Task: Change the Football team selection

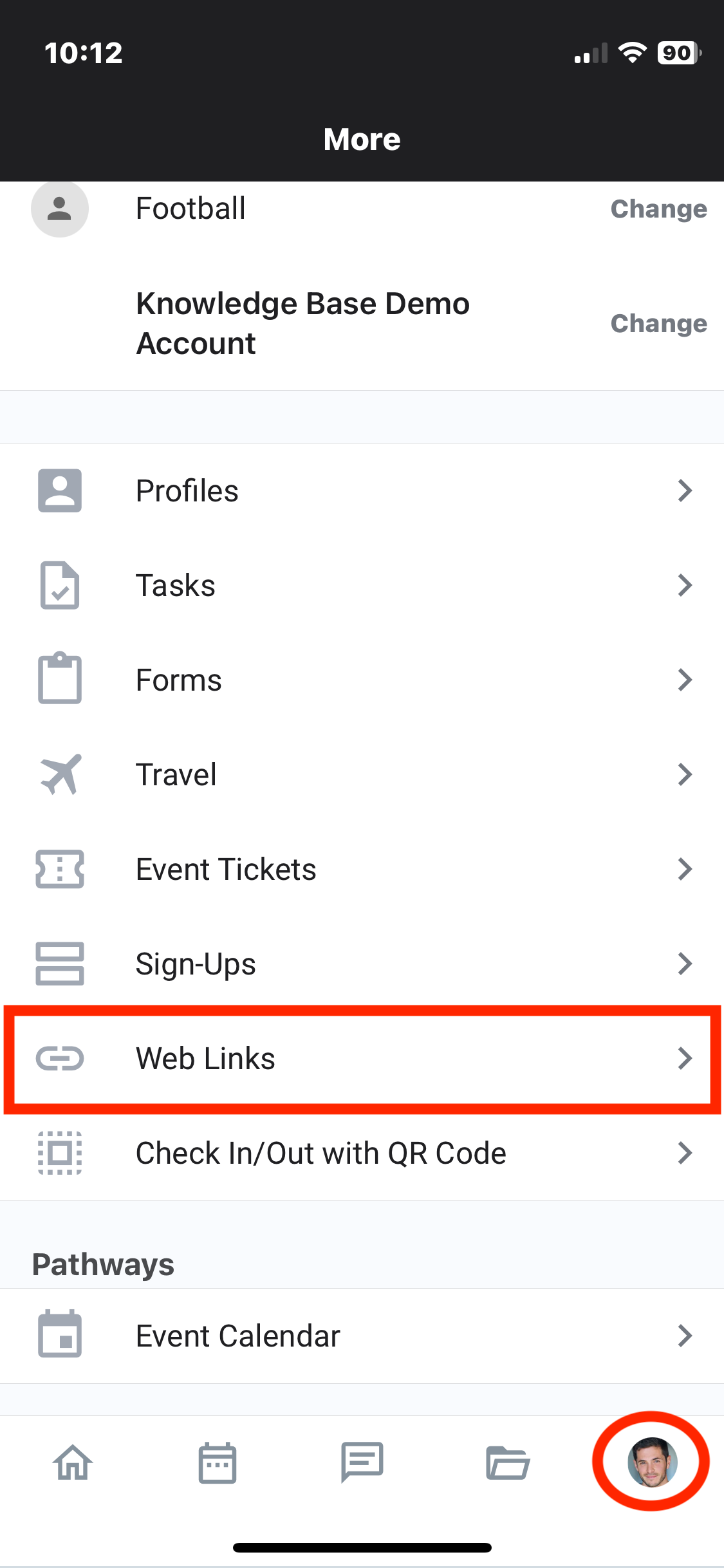Action: pos(658,209)
